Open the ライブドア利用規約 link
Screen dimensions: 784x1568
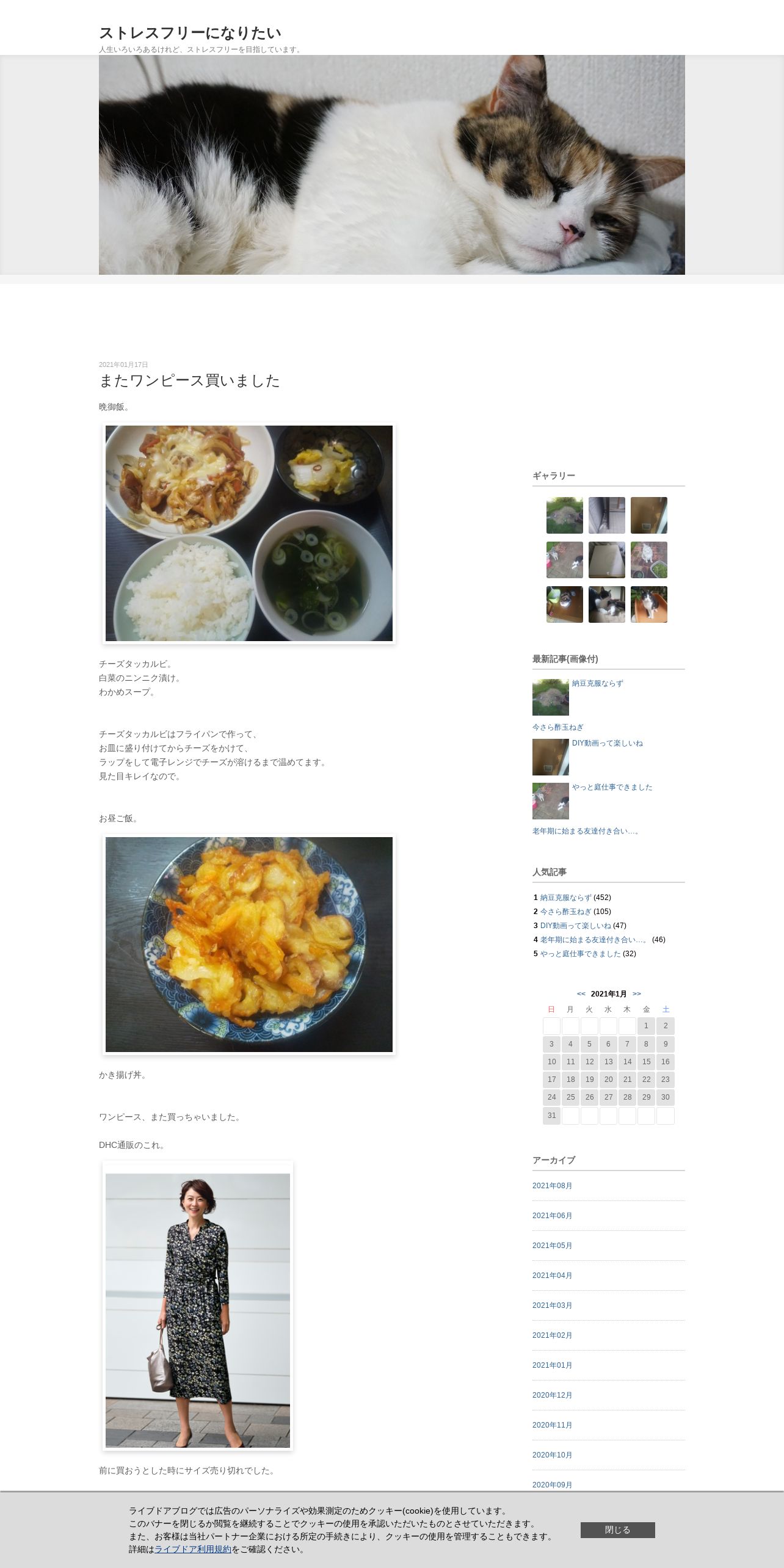click(193, 1549)
